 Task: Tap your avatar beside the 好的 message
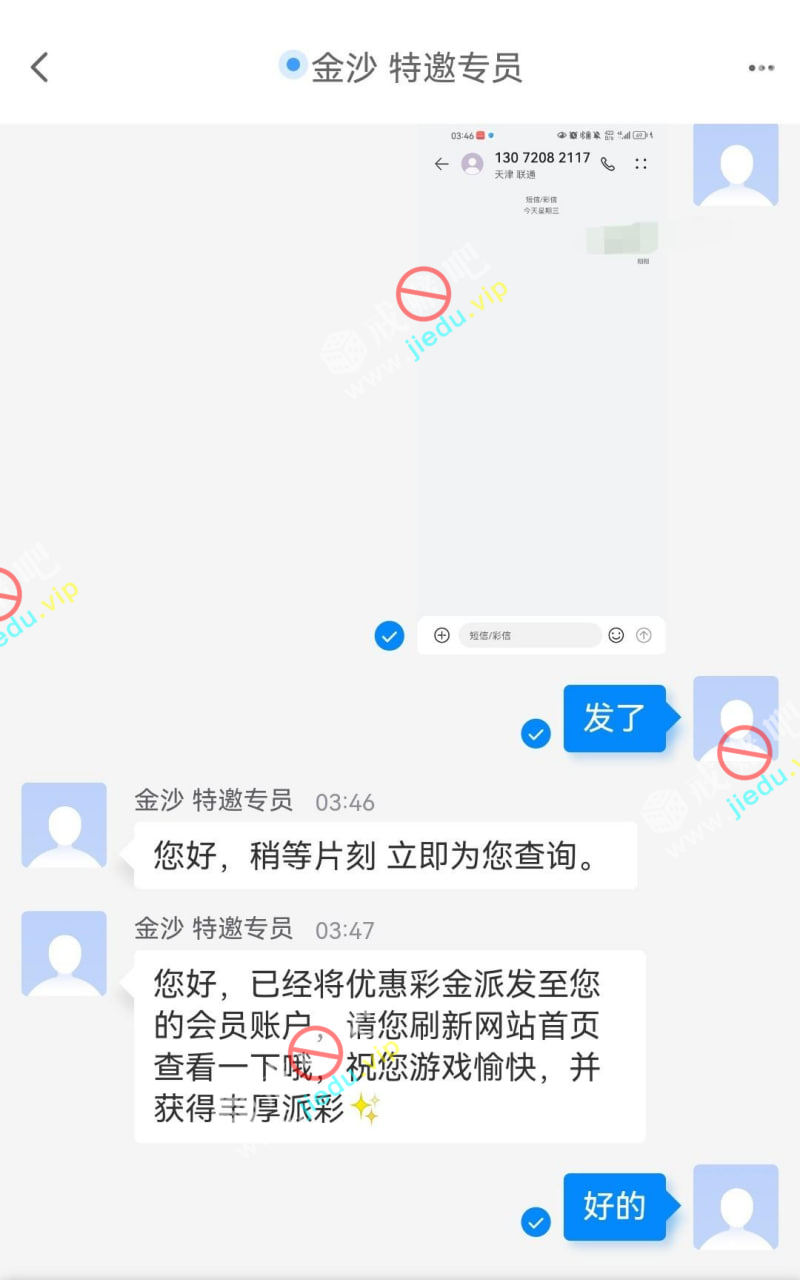735,1206
